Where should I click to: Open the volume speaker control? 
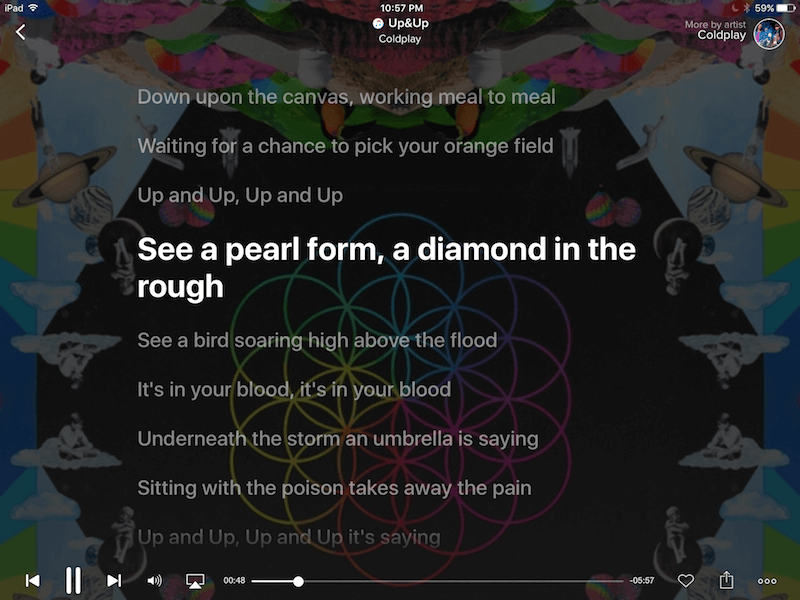point(155,580)
